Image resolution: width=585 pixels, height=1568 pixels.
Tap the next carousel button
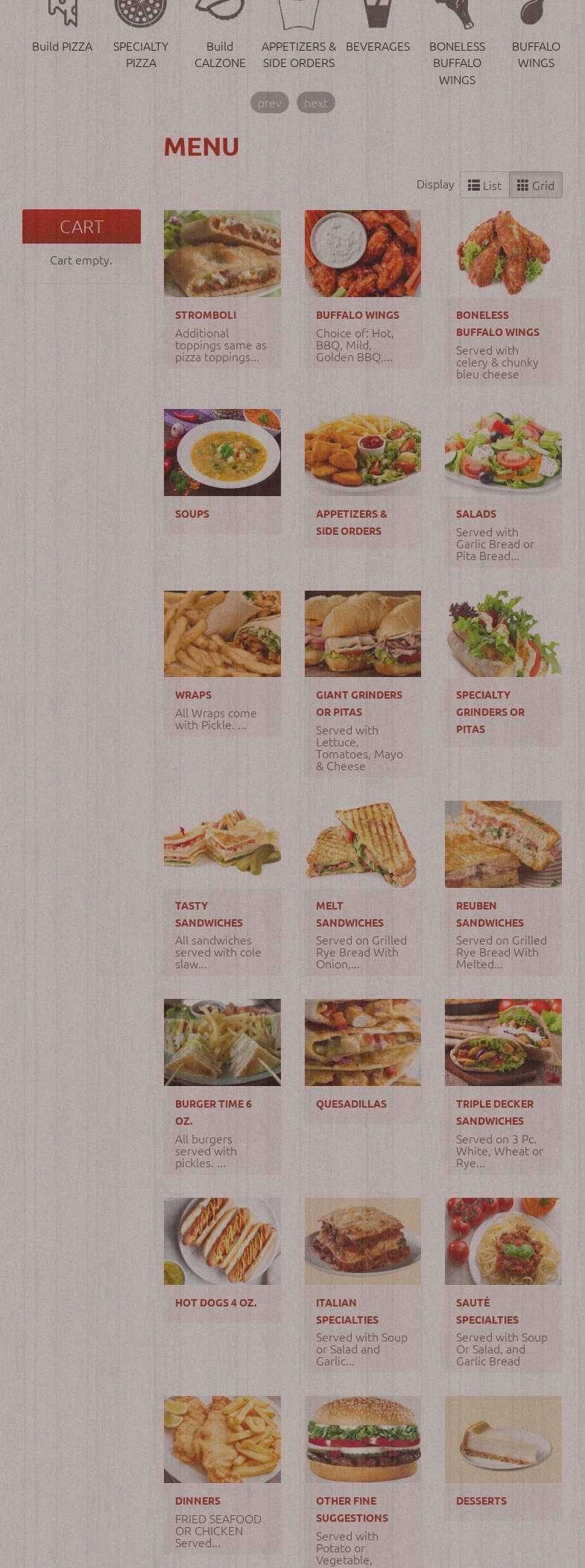pos(315,103)
